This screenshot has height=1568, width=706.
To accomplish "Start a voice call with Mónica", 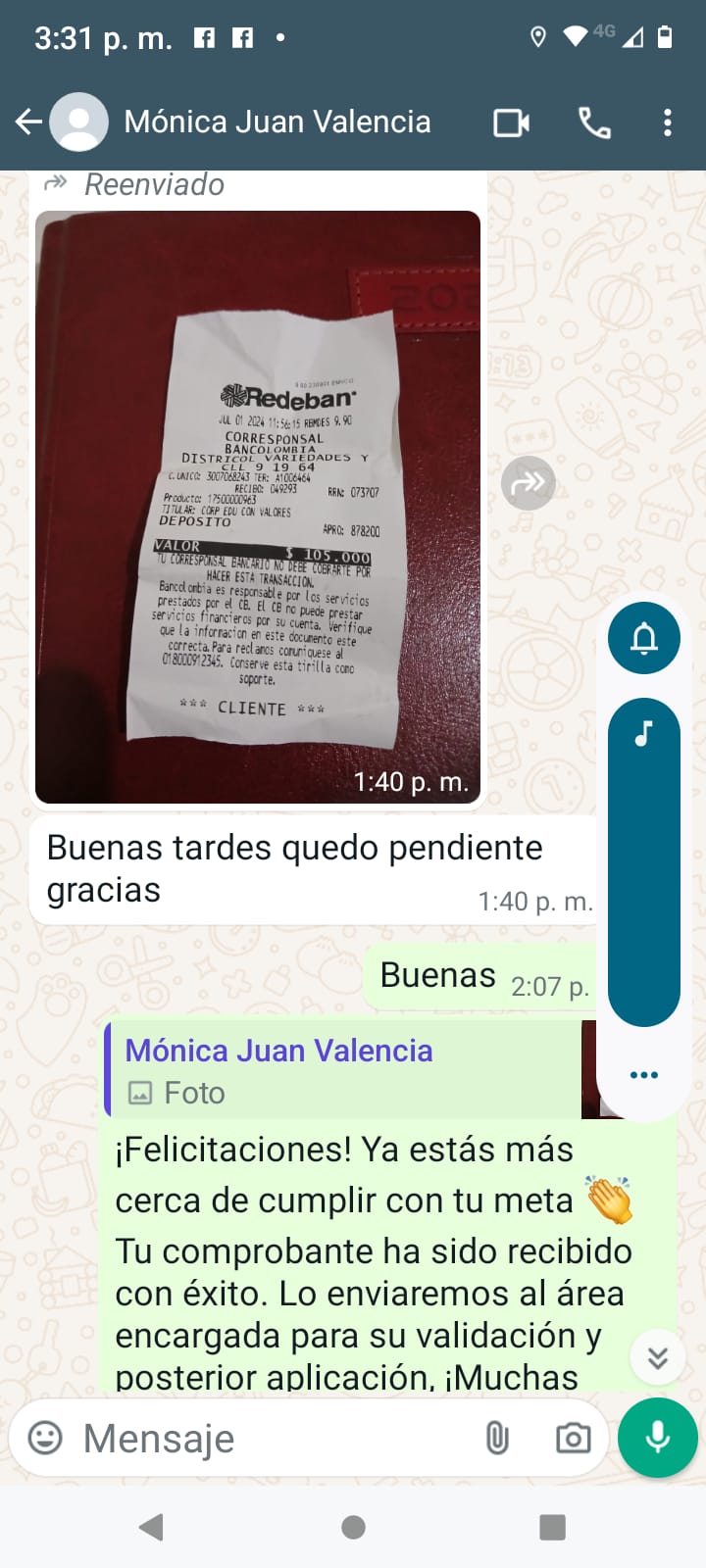I will [594, 122].
